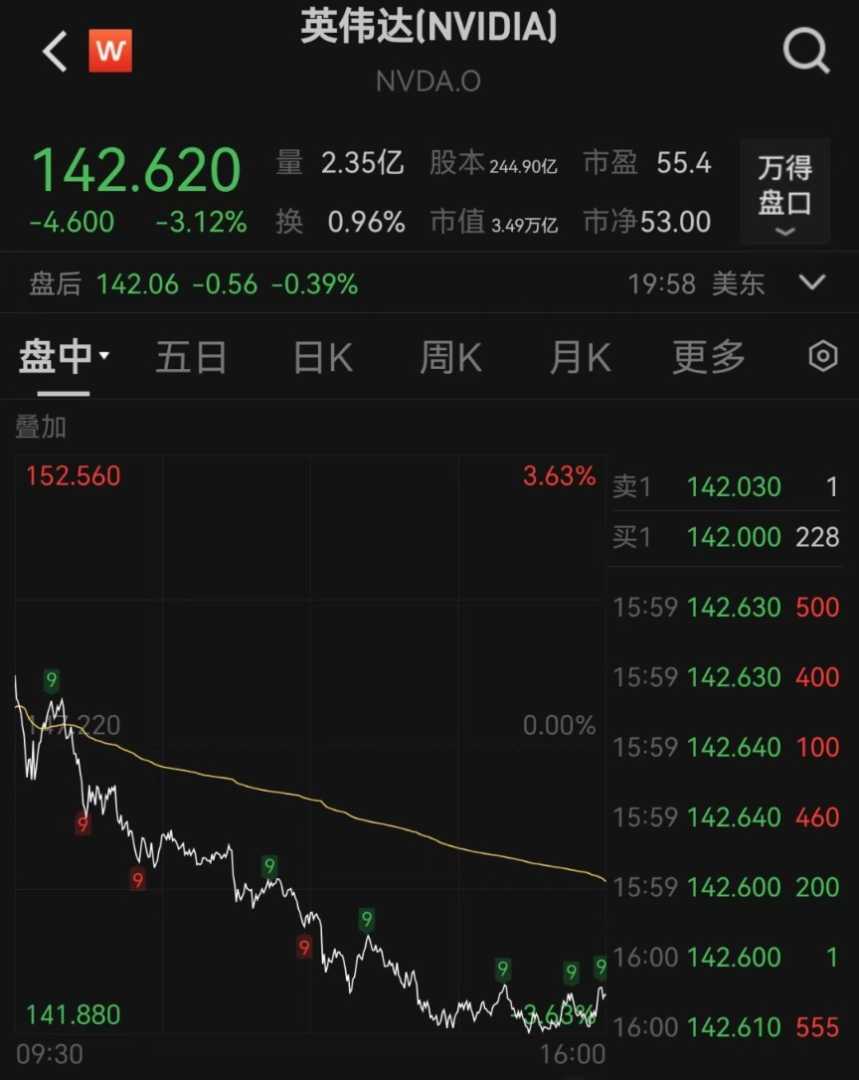Switch to the 月K chart tab
The height and width of the screenshot is (1080, 859).
click(x=580, y=356)
